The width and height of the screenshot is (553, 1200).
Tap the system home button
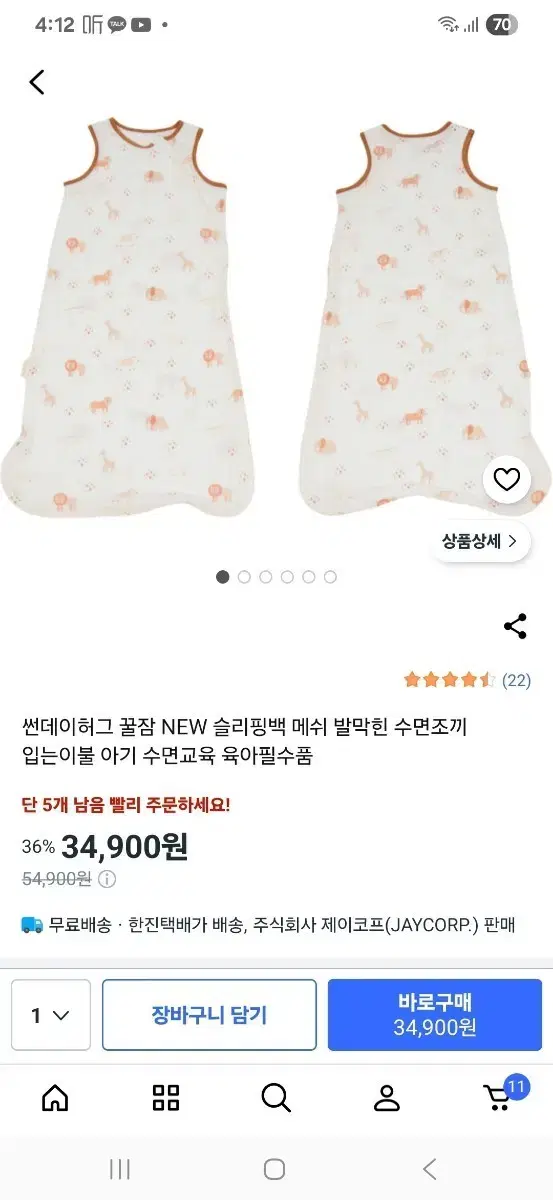[x=275, y=1169]
